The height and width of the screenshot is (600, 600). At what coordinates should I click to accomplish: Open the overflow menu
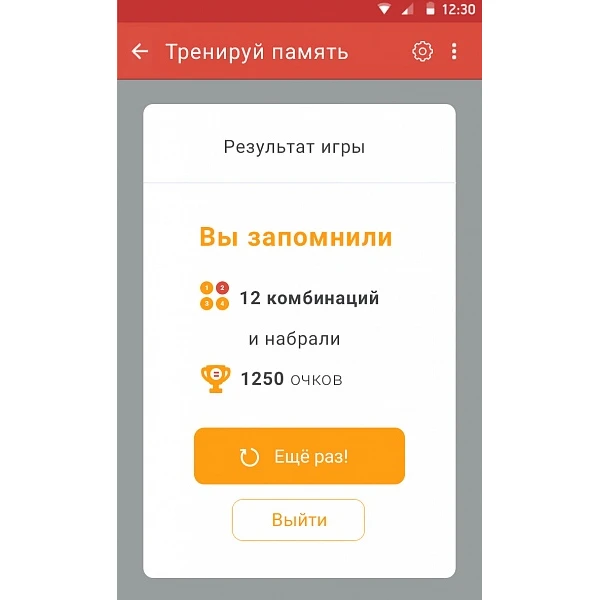[455, 52]
